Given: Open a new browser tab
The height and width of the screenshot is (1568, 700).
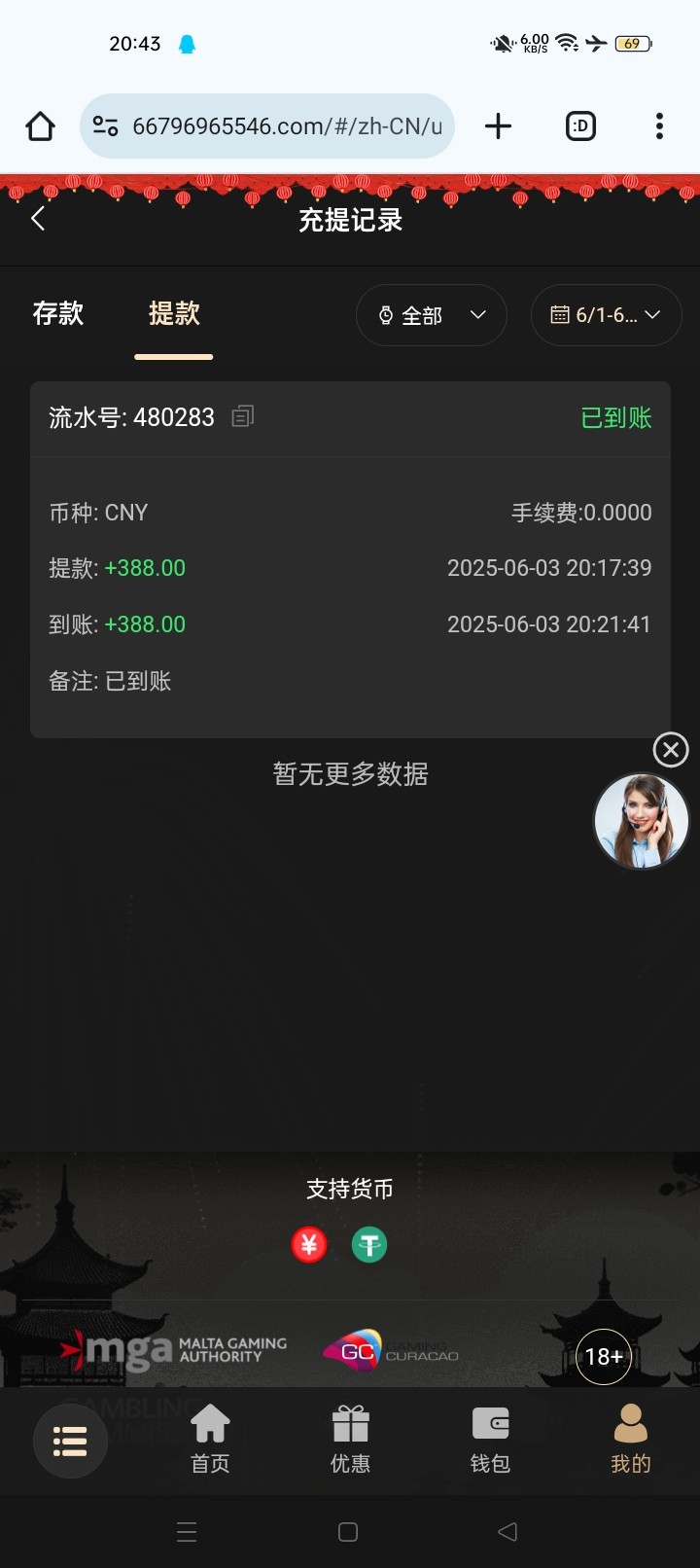Looking at the screenshot, I should click(x=498, y=126).
